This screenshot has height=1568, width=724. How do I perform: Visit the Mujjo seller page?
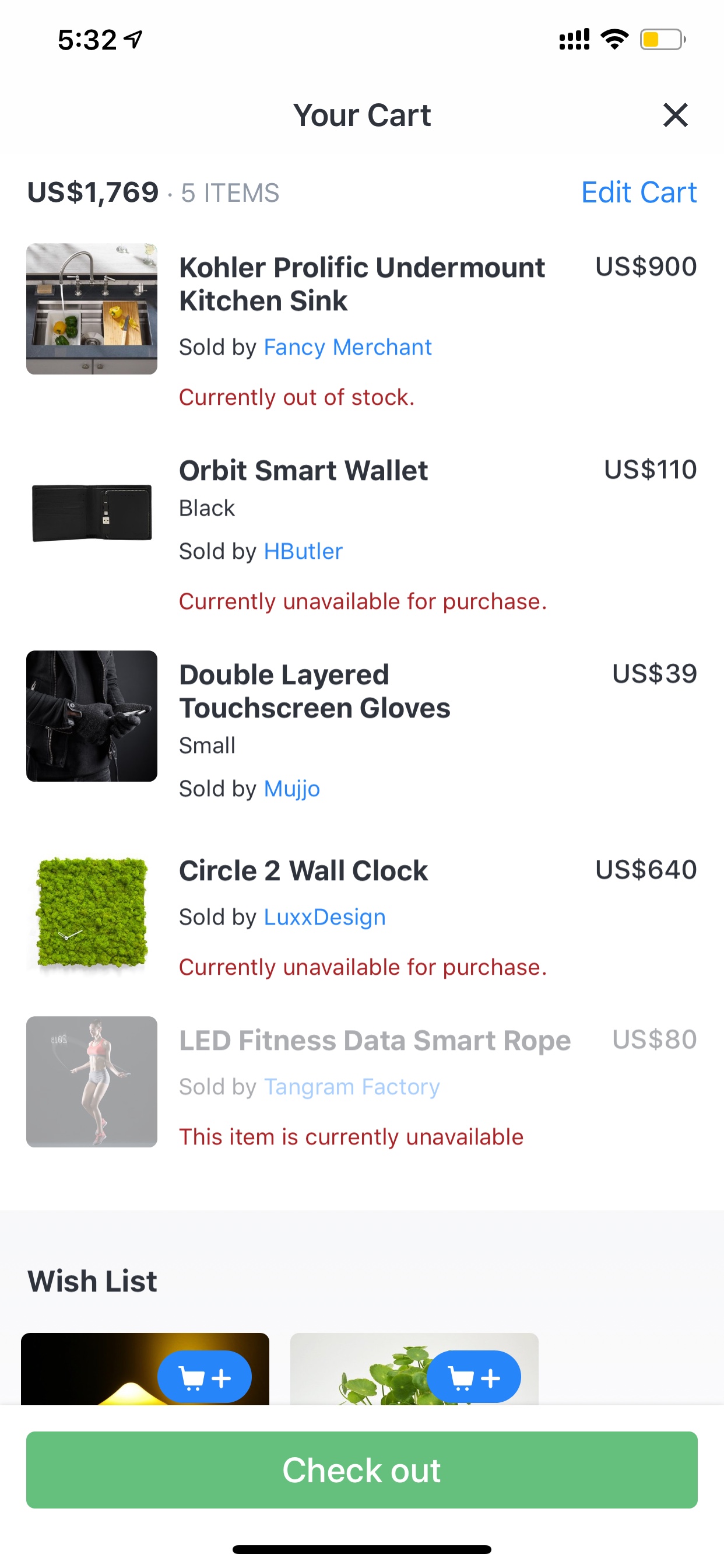pos(291,788)
